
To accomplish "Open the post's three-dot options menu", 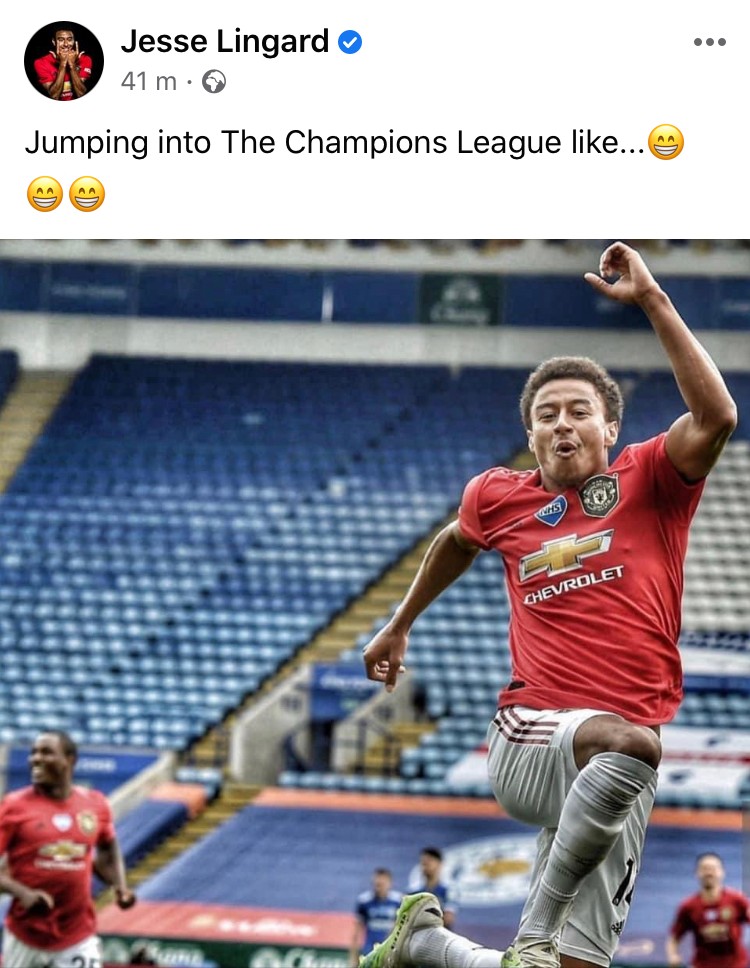I will click(x=709, y=42).
